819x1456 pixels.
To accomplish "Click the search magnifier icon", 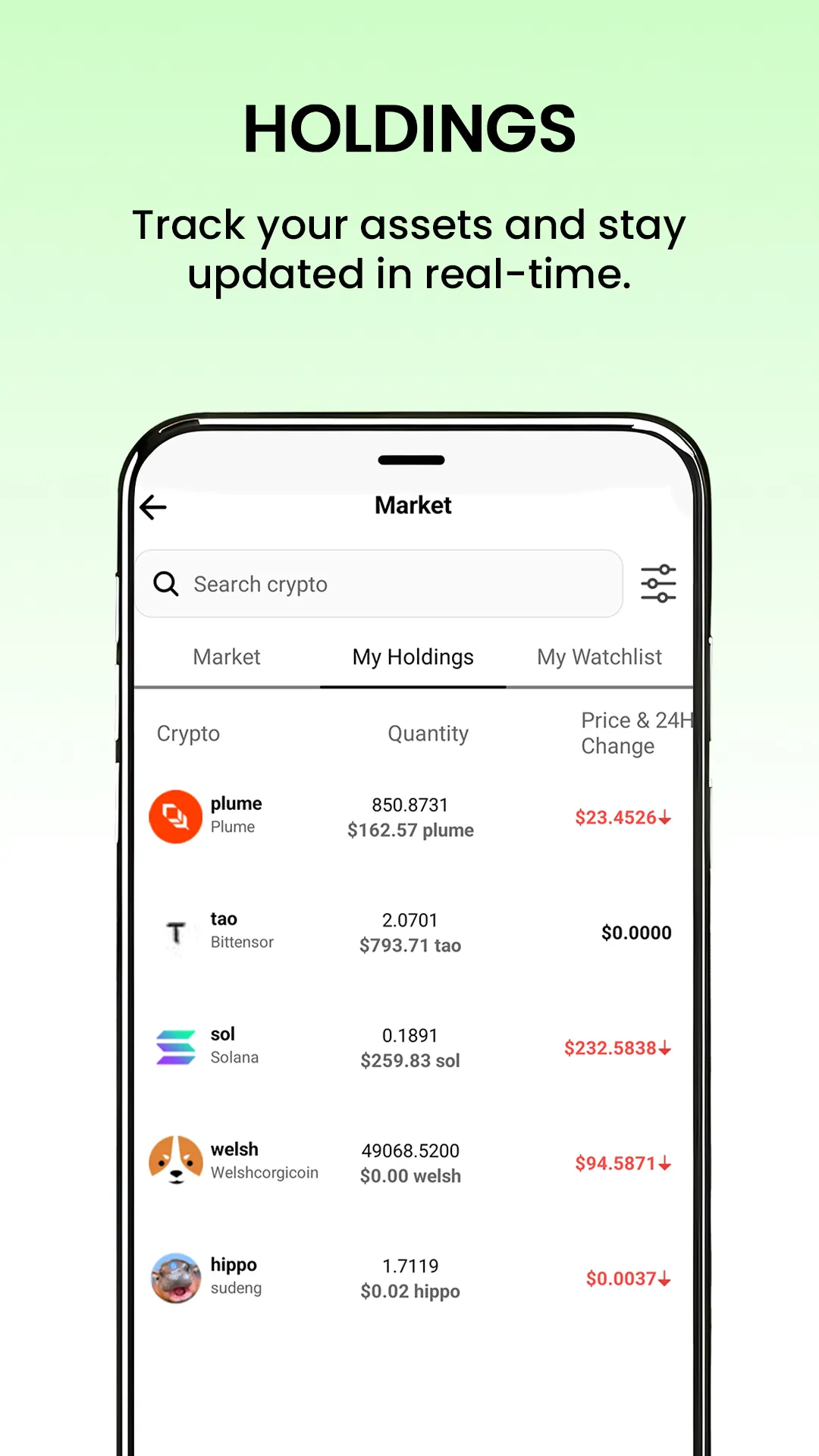I will click(165, 584).
